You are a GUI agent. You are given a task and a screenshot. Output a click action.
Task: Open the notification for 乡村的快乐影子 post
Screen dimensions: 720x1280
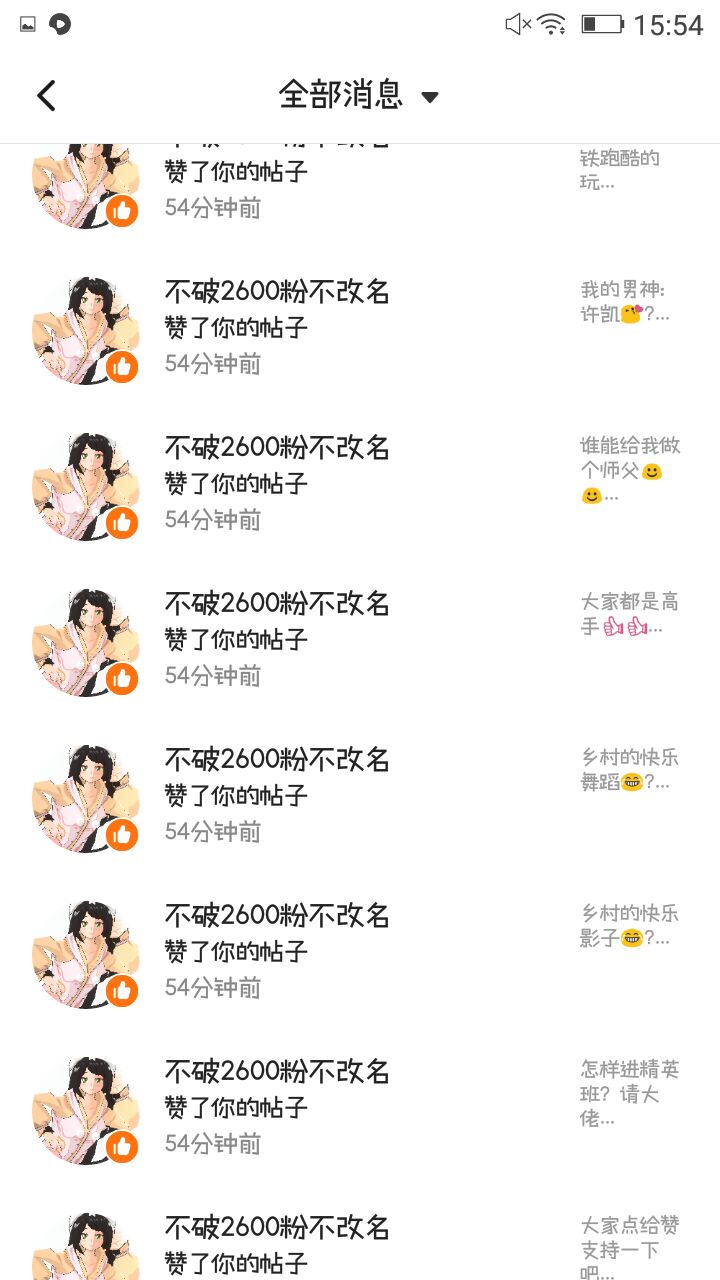360,952
